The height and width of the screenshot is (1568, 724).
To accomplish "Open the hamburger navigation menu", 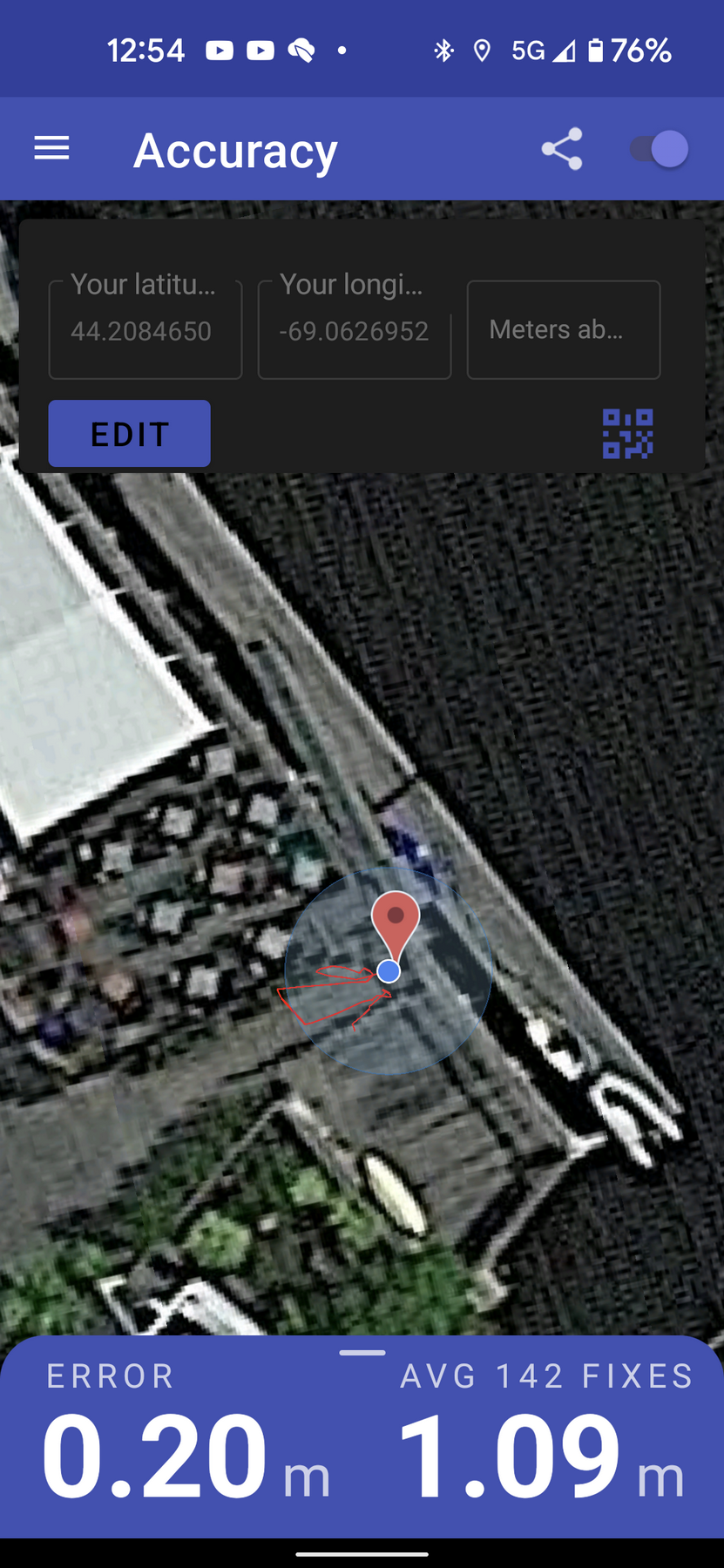I will click(51, 148).
